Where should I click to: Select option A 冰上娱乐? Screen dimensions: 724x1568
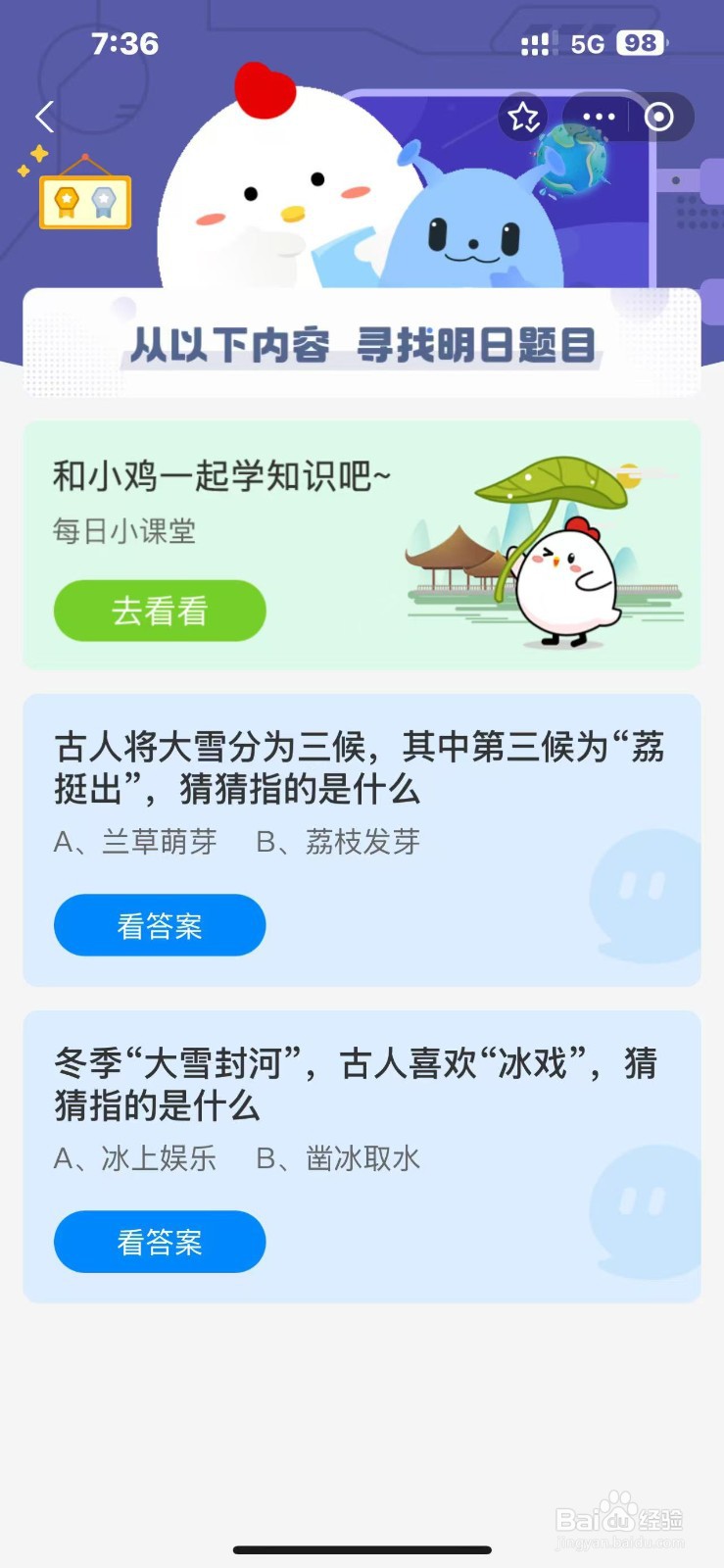pos(137,1158)
